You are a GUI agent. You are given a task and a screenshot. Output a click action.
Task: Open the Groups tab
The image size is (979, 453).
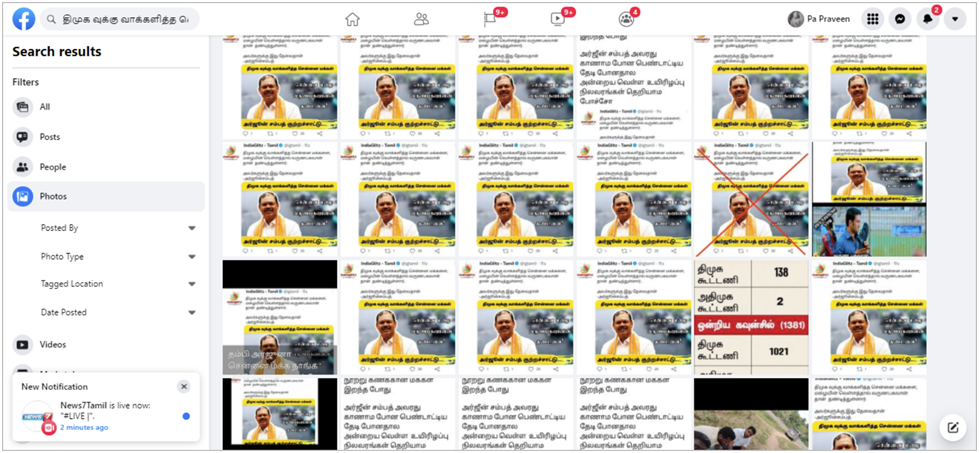point(627,19)
